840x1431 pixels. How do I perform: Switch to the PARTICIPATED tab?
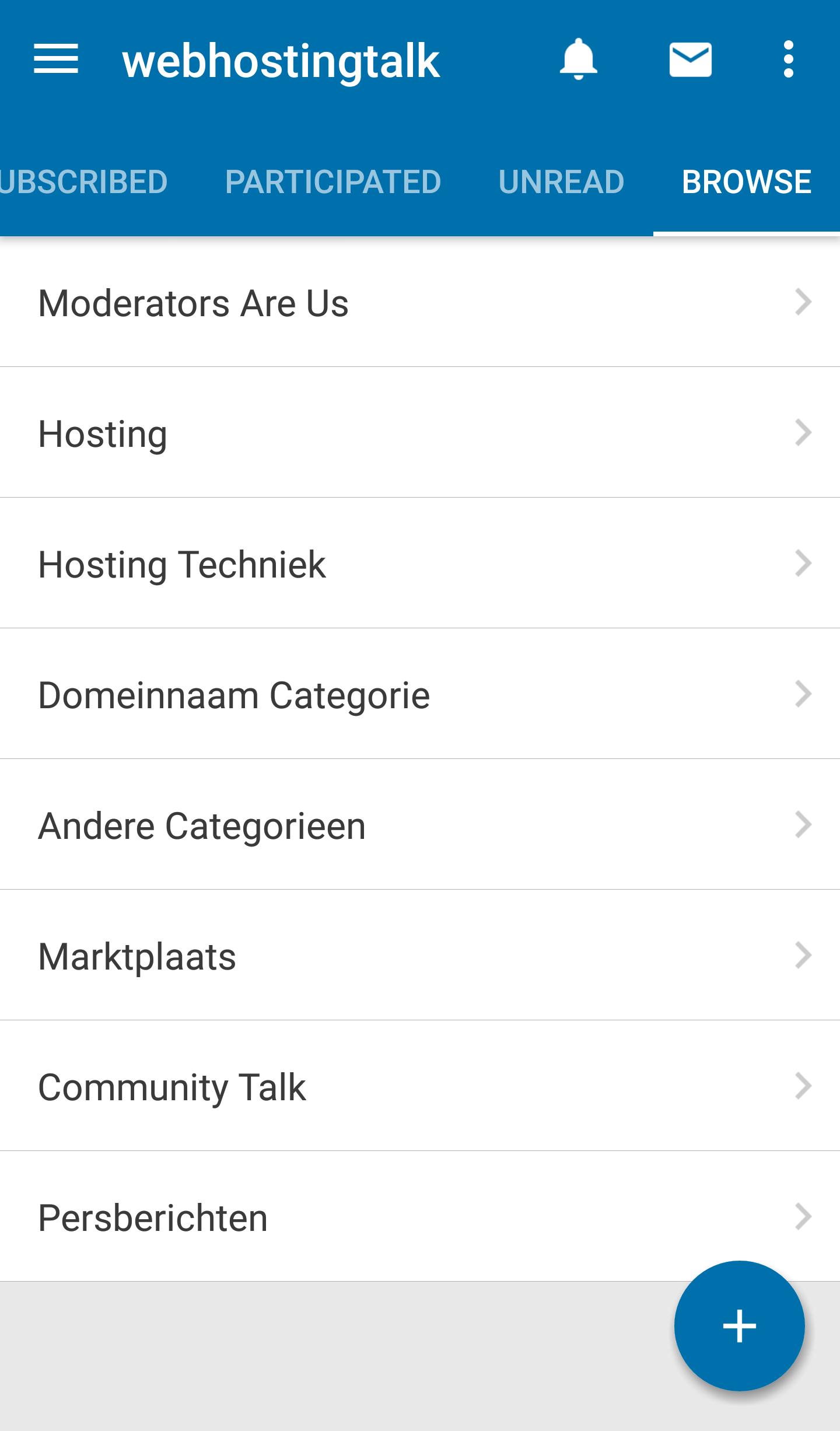coord(332,181)
